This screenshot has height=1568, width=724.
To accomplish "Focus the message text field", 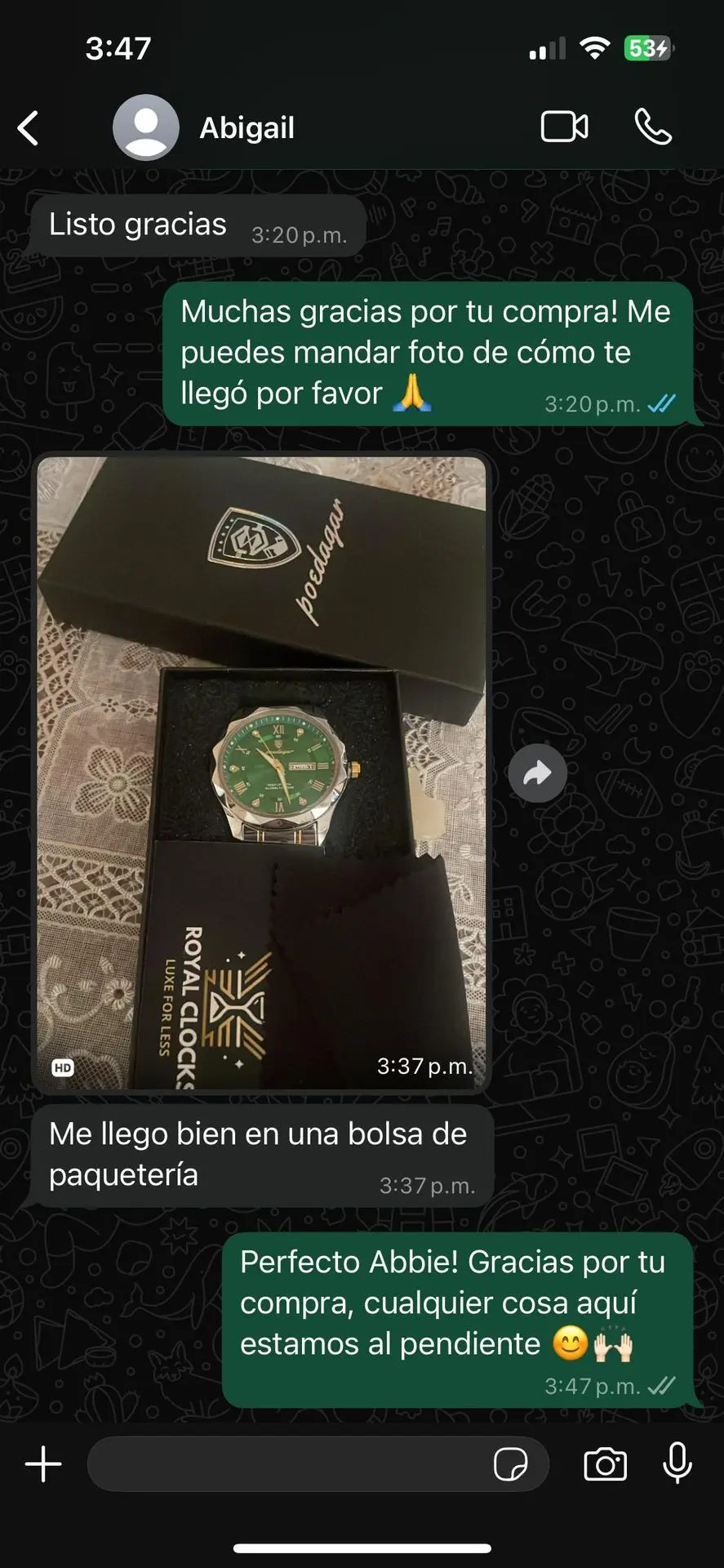I will pos(286,1464).
